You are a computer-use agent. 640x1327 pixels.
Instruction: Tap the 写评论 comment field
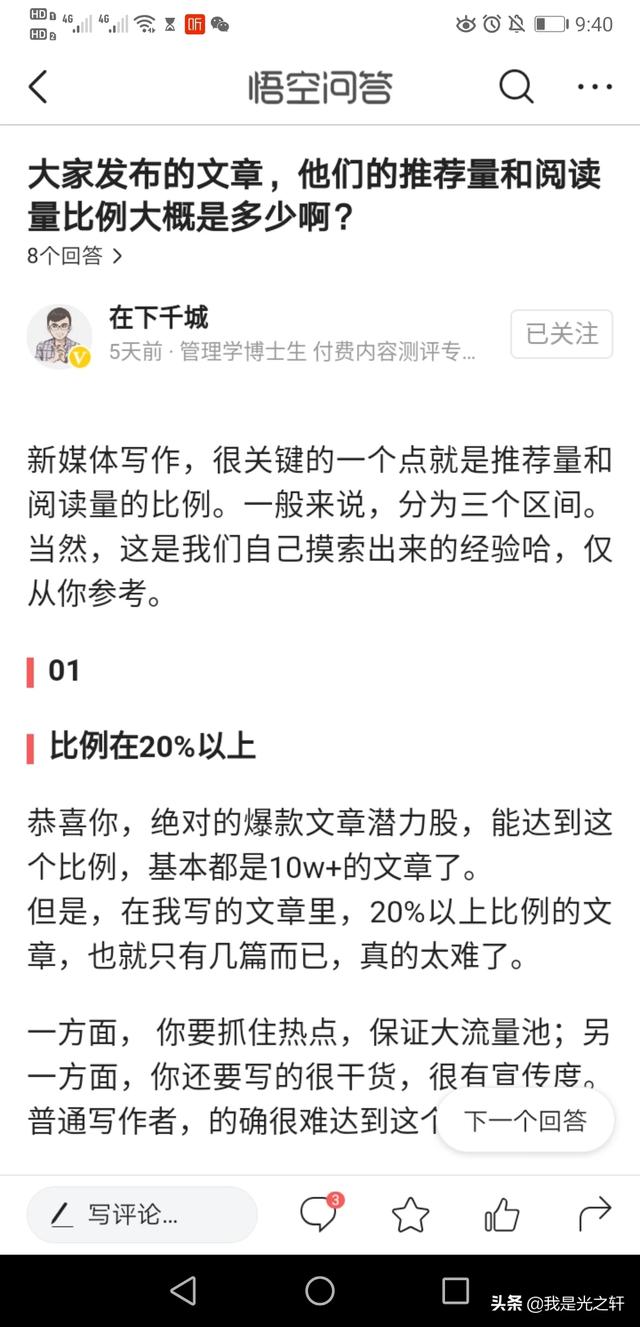pyautogui.click(x=141, y=1215)
